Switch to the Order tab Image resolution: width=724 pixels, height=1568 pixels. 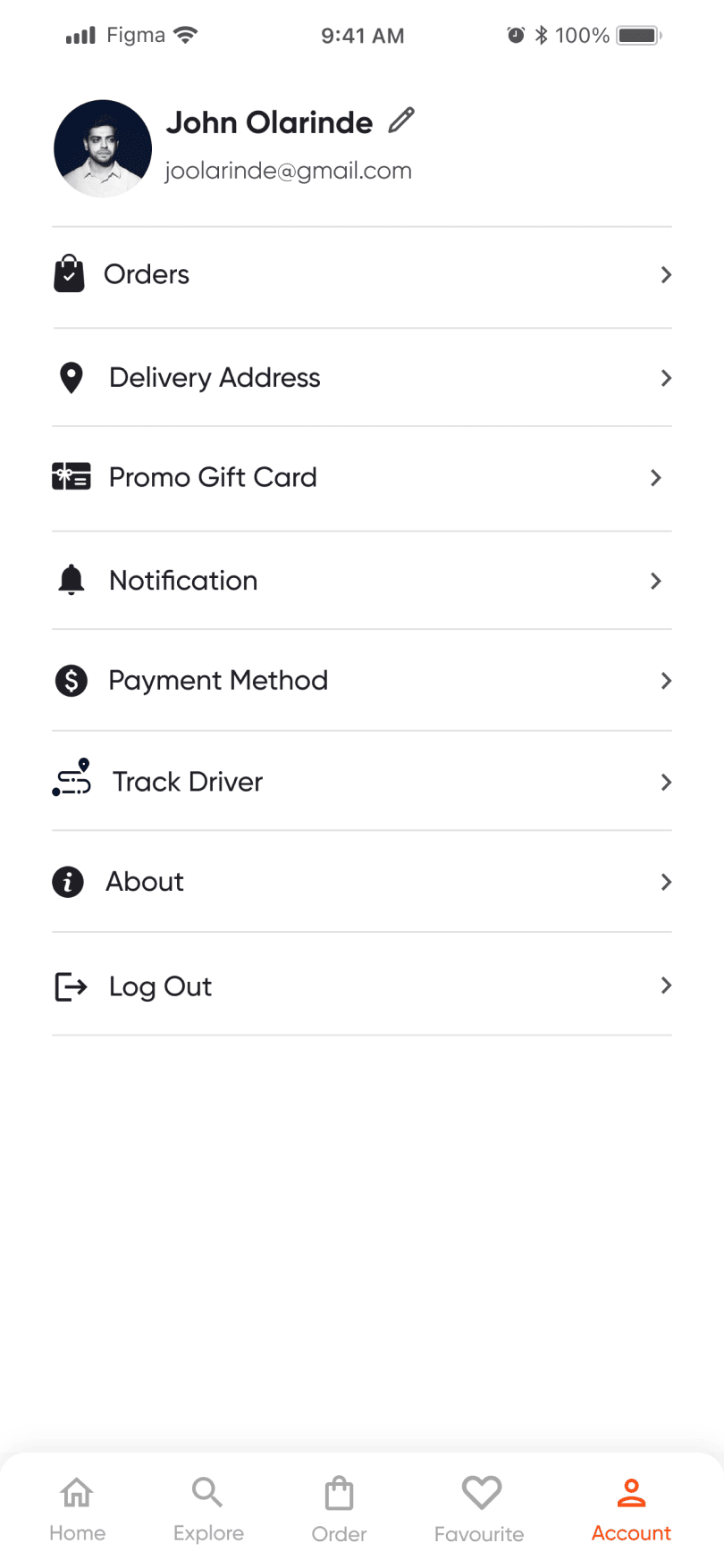pyautogui.click(x=339, y=1509)
